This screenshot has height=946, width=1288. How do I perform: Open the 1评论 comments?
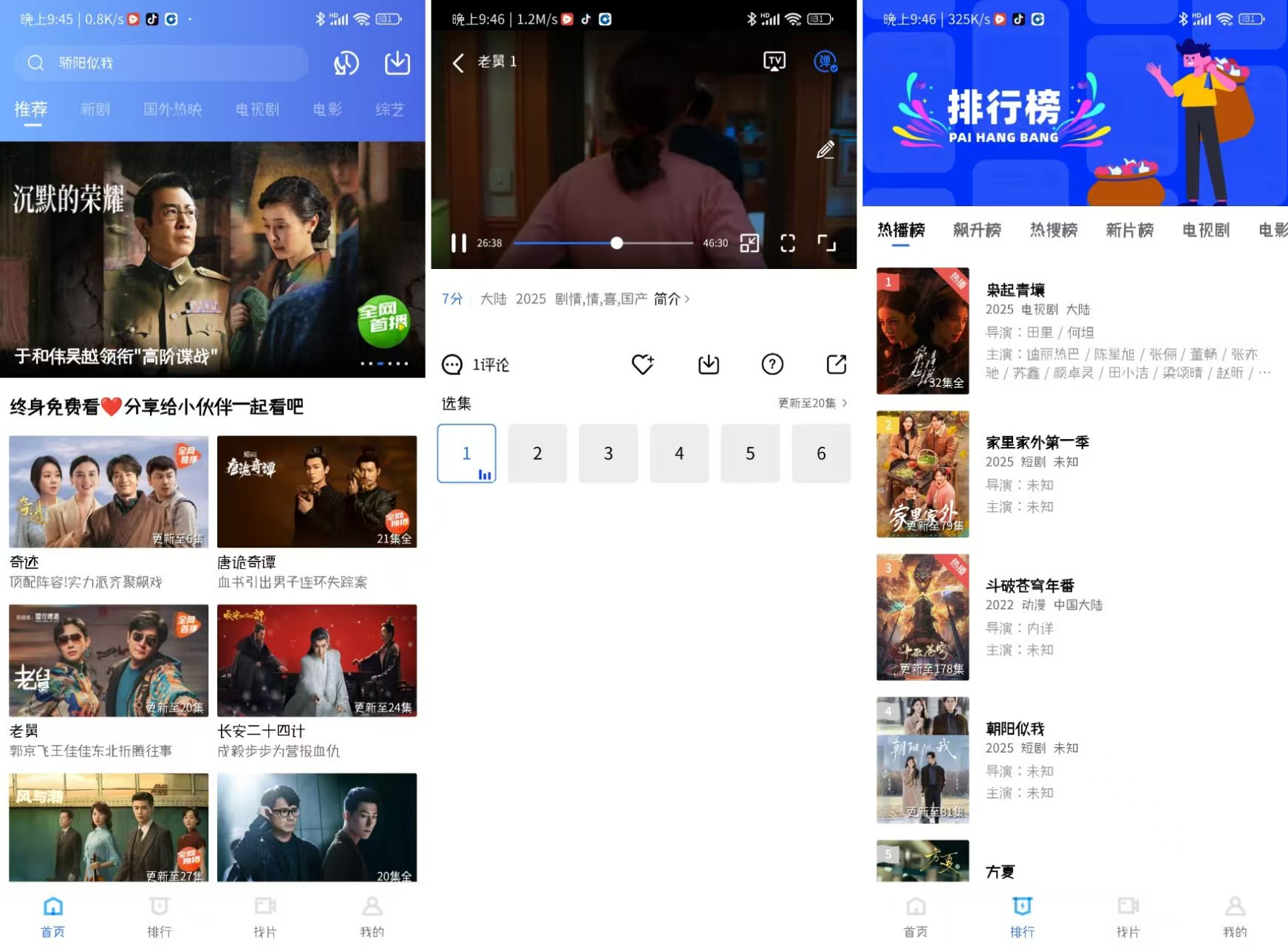(x=476, y=364)
